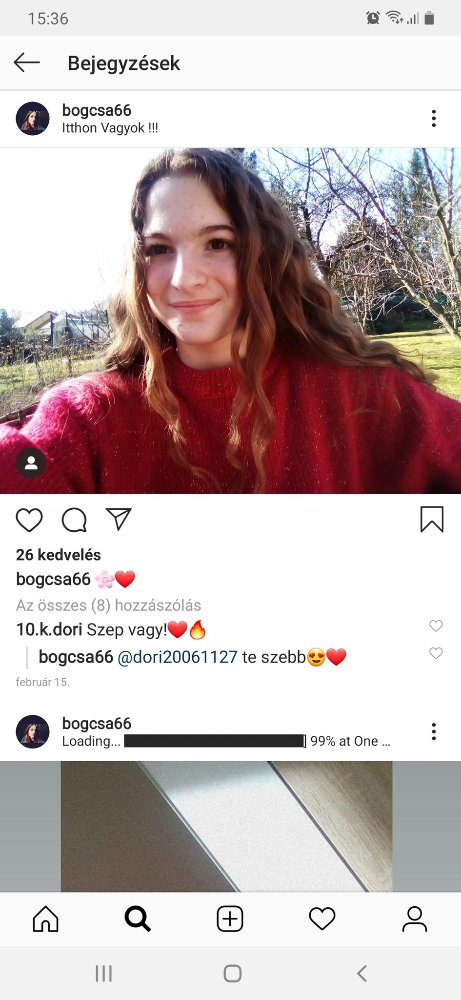Open bogcsa66 profile from the Loading post header
The height and width of the screenshot is (1000, 461).
[x=96, y=723]
